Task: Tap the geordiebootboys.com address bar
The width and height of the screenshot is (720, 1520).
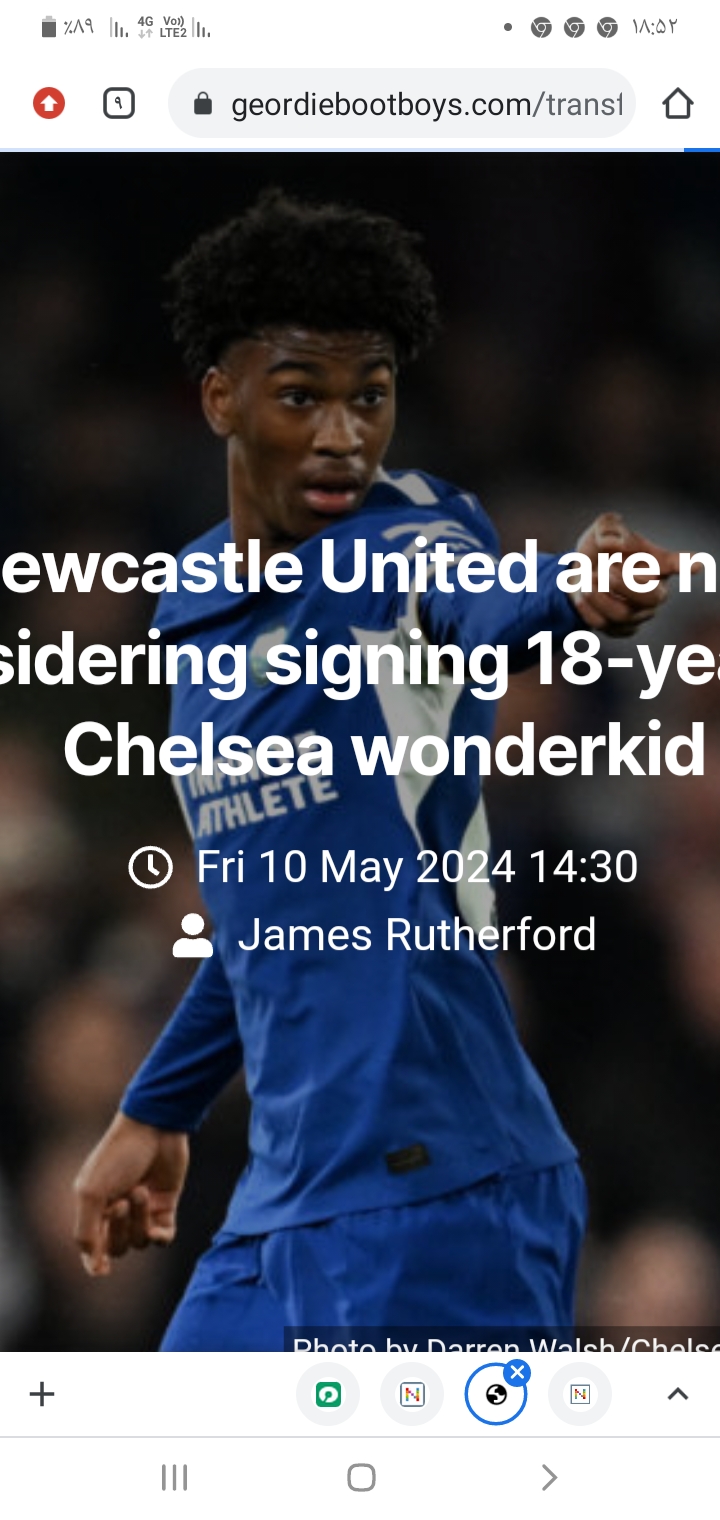Action: tap(402, 103)
